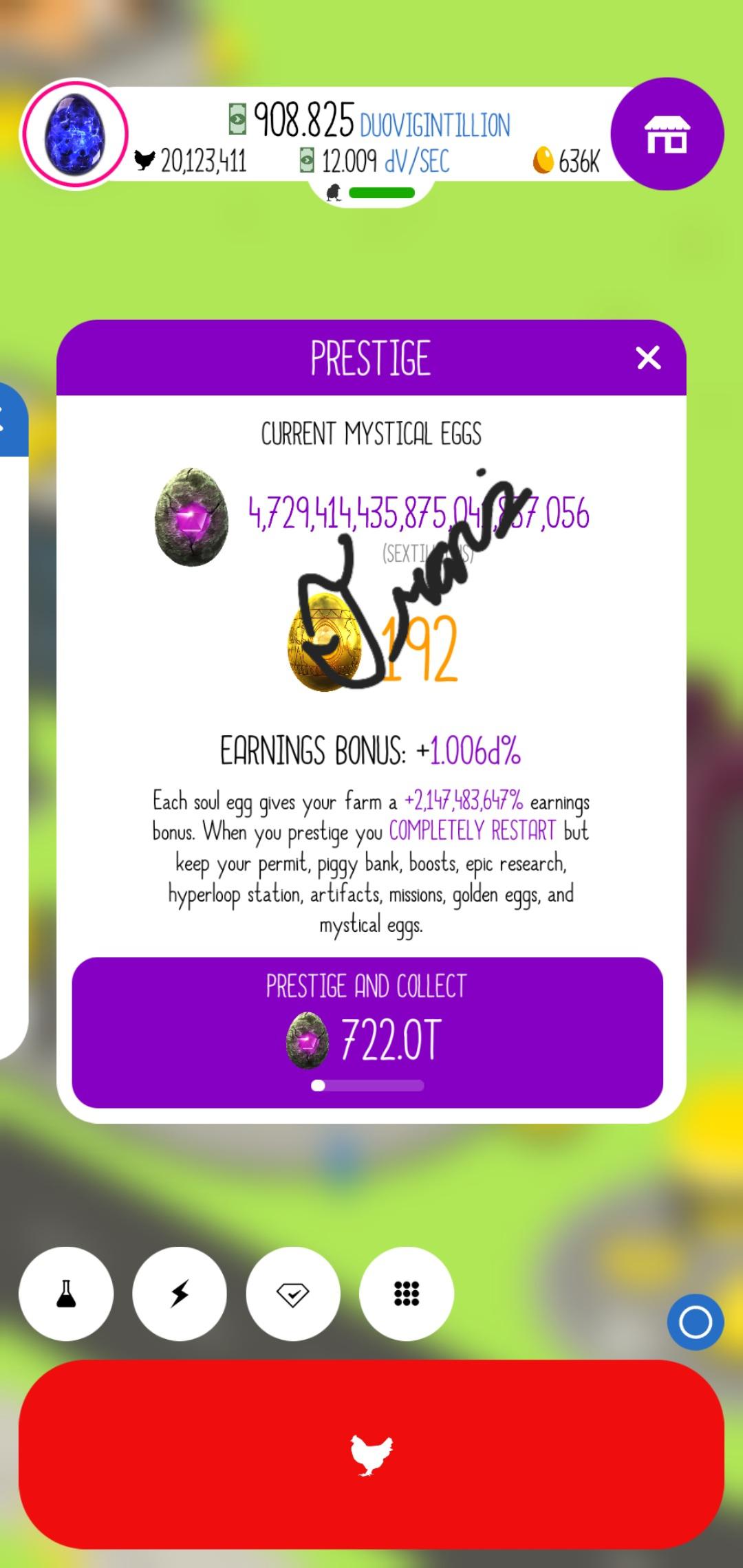Tap Prestige and Collect 722.0T
Image resolution: width=743 pixels, height=1568 pixels.
click(367, 1032)
